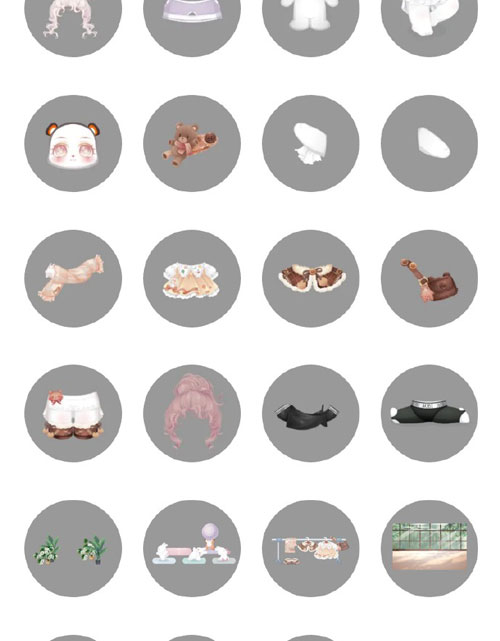Select the clothing rack decoration
This screenshot has height=641, width=500.
point(310,548)
